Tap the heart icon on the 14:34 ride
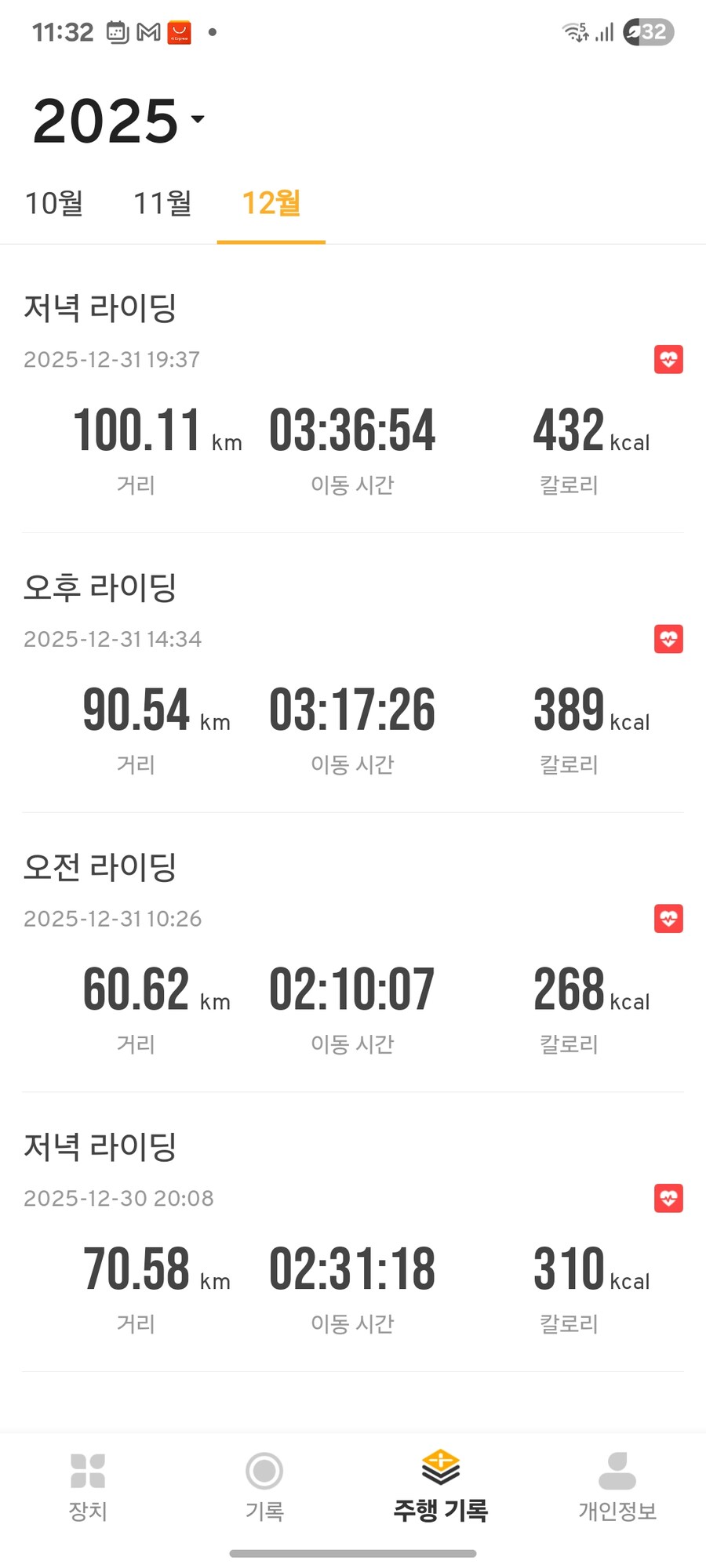This screenshot has width=706, height=1568. click(x=668, y=639)
